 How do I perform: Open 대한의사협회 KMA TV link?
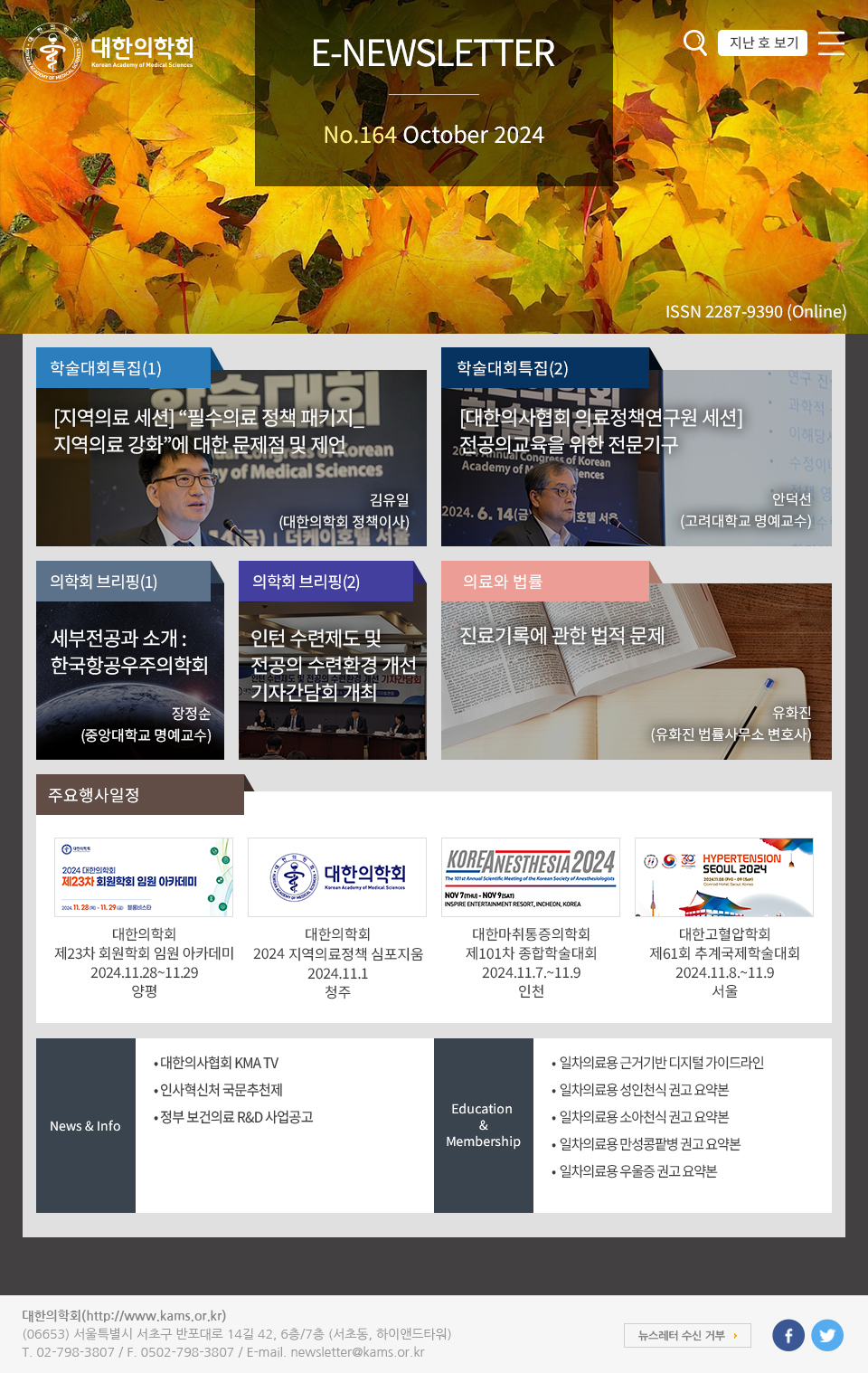(x=219, y=1063)
